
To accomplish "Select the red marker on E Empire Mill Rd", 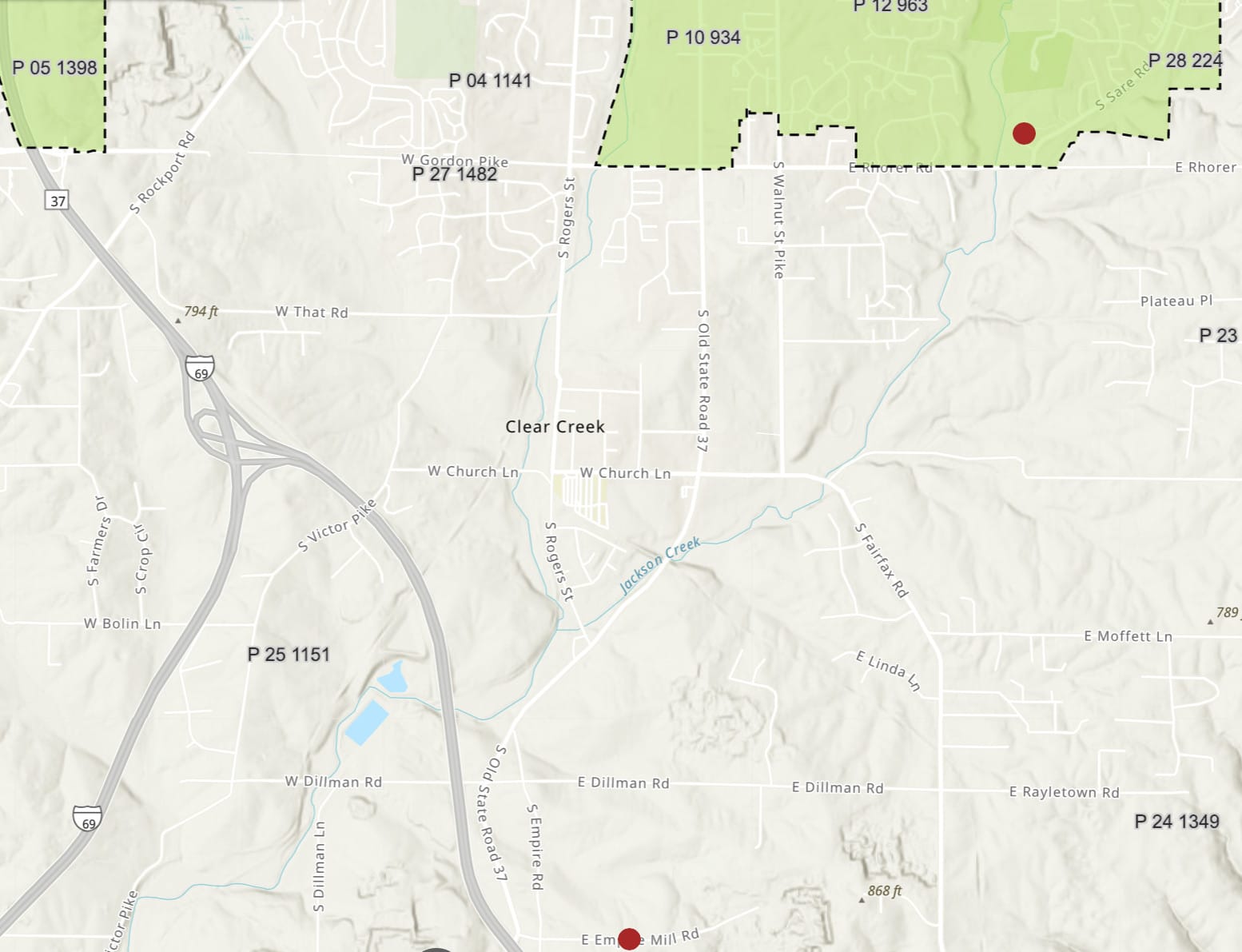I will [x=629, y=938].
